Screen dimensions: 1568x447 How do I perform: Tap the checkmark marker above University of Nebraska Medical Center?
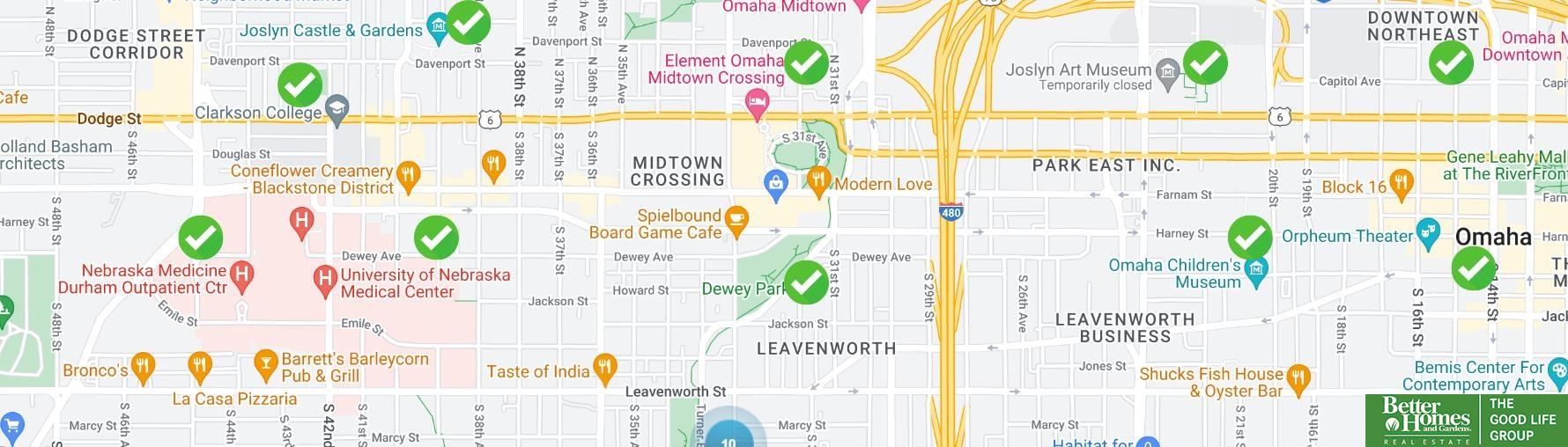(x=436, y=238)
